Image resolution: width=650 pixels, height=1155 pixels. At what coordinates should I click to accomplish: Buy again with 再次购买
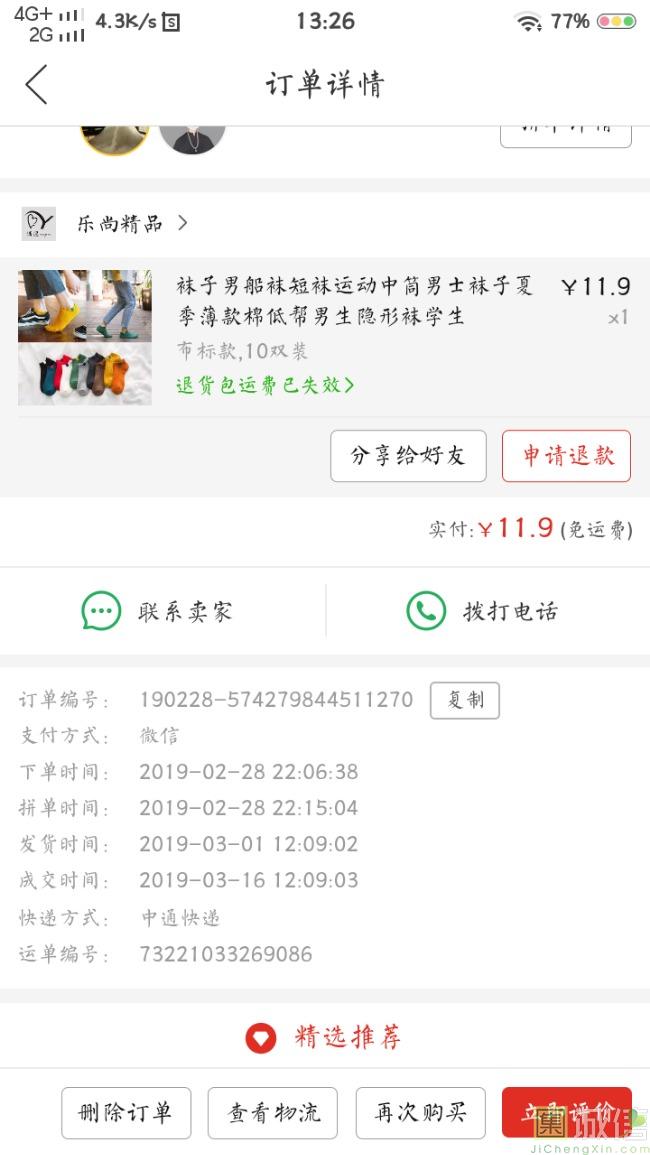pos(420,1112)
